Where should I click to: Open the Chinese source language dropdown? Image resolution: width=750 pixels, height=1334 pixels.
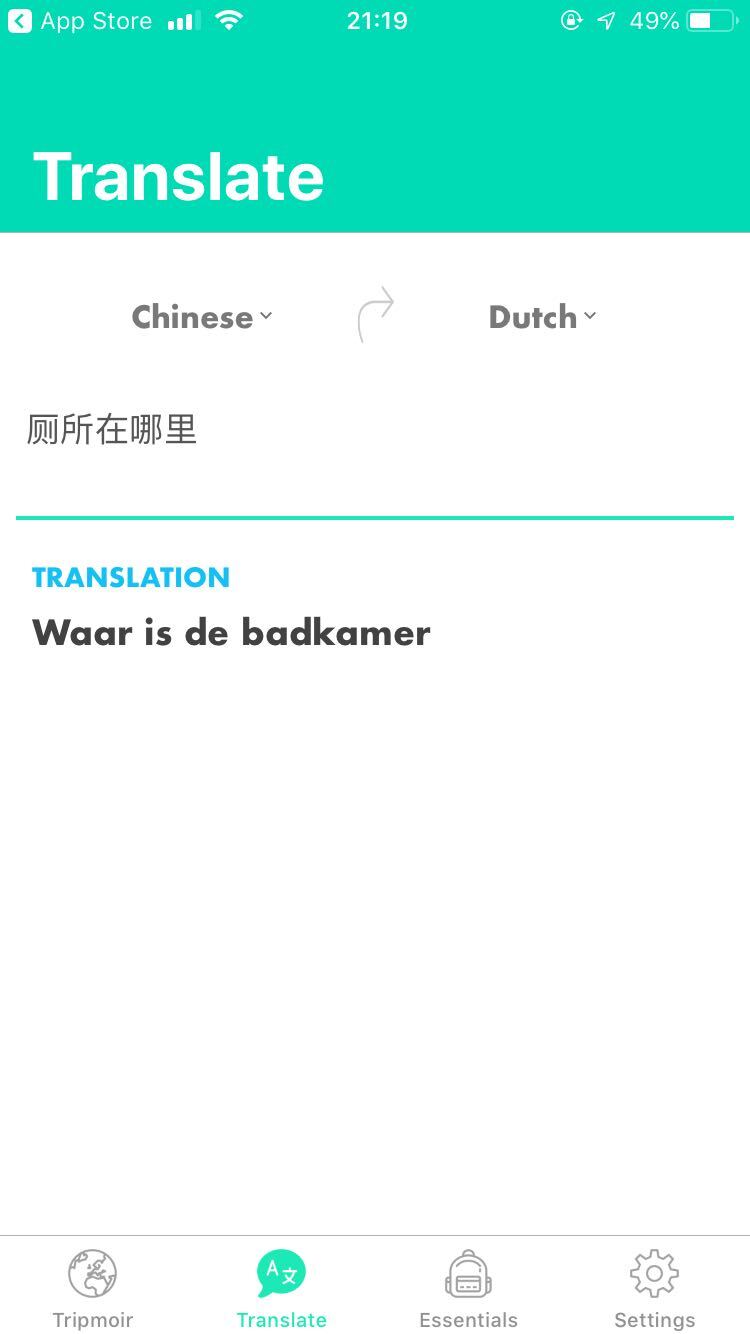coord(202,317)
